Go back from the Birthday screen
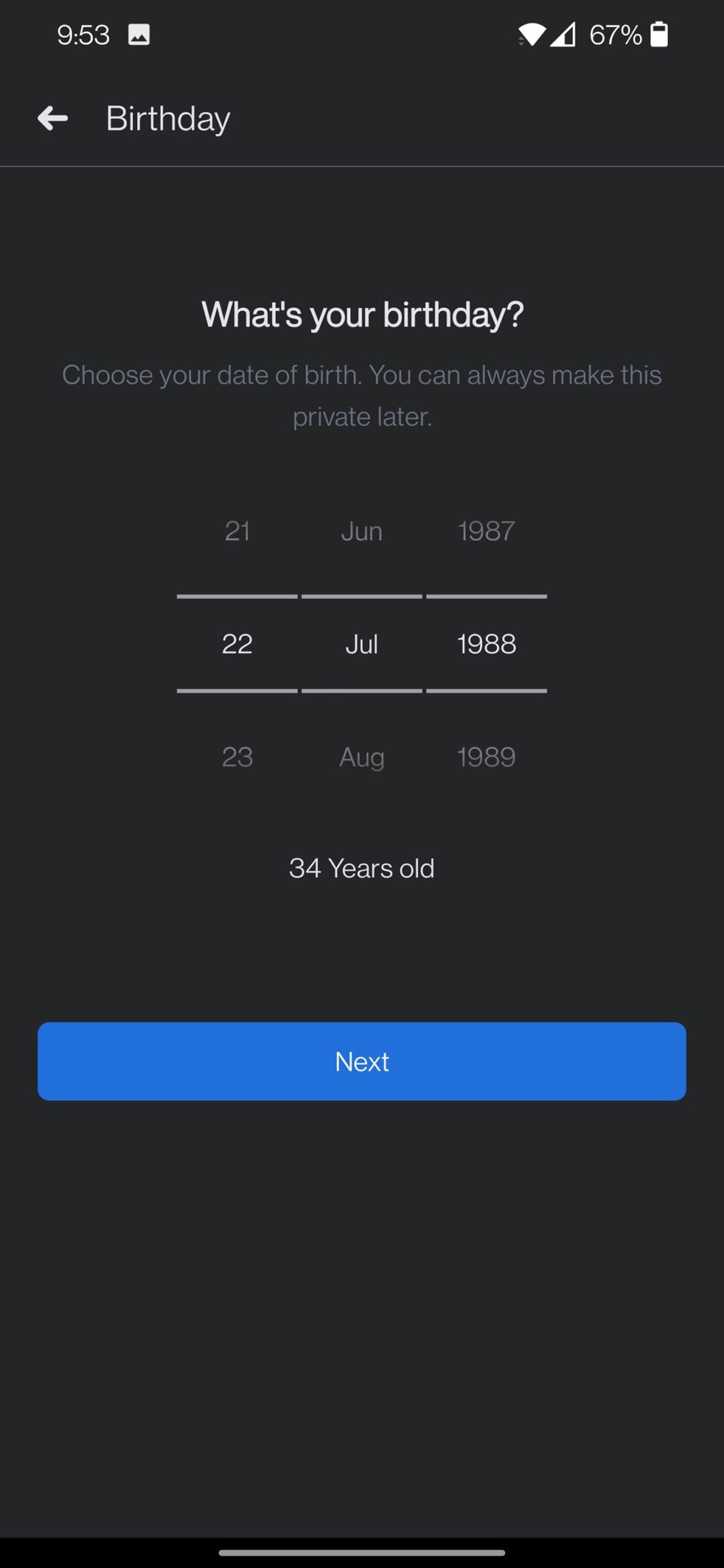This screenshot has width=724, height=1568. [53, 118]
